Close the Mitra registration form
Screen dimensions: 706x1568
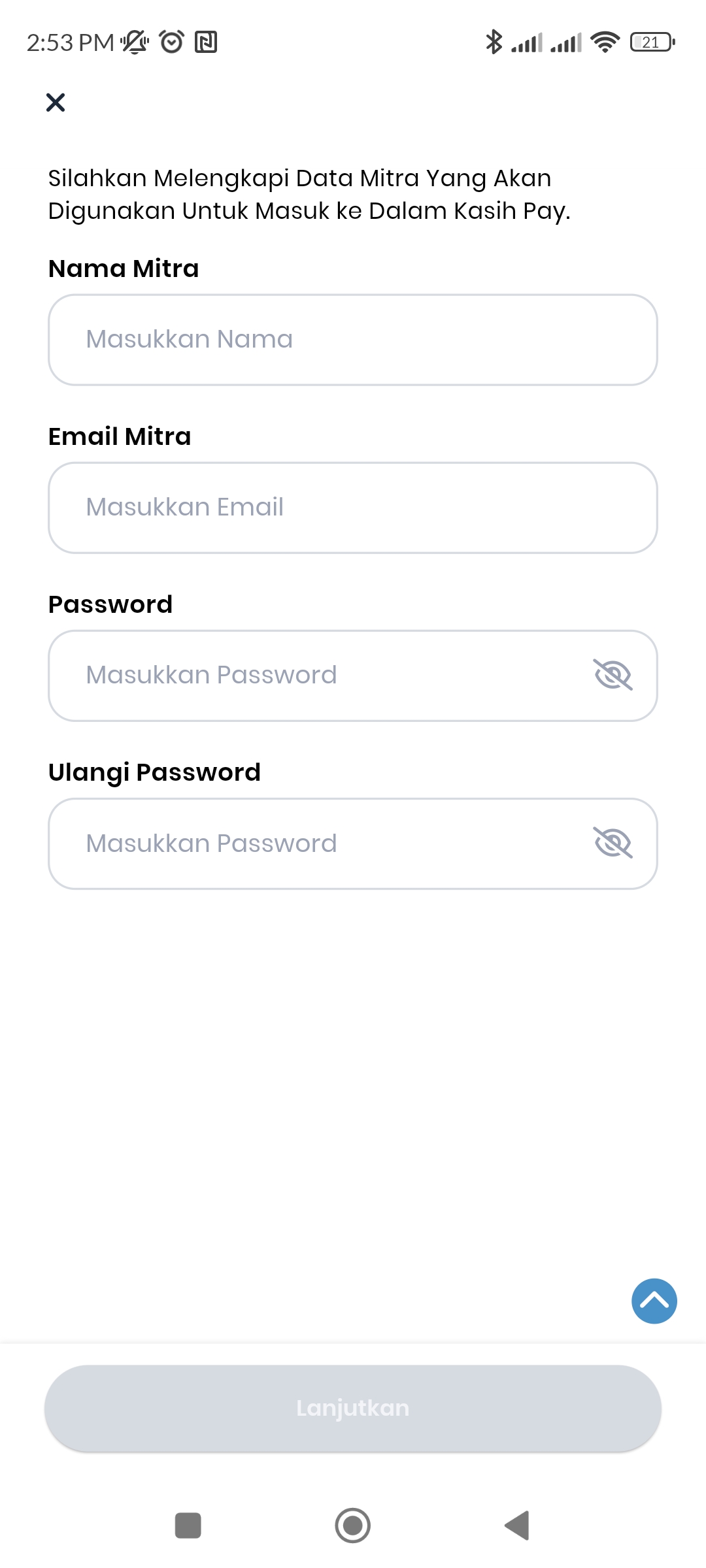coord(56,102)
